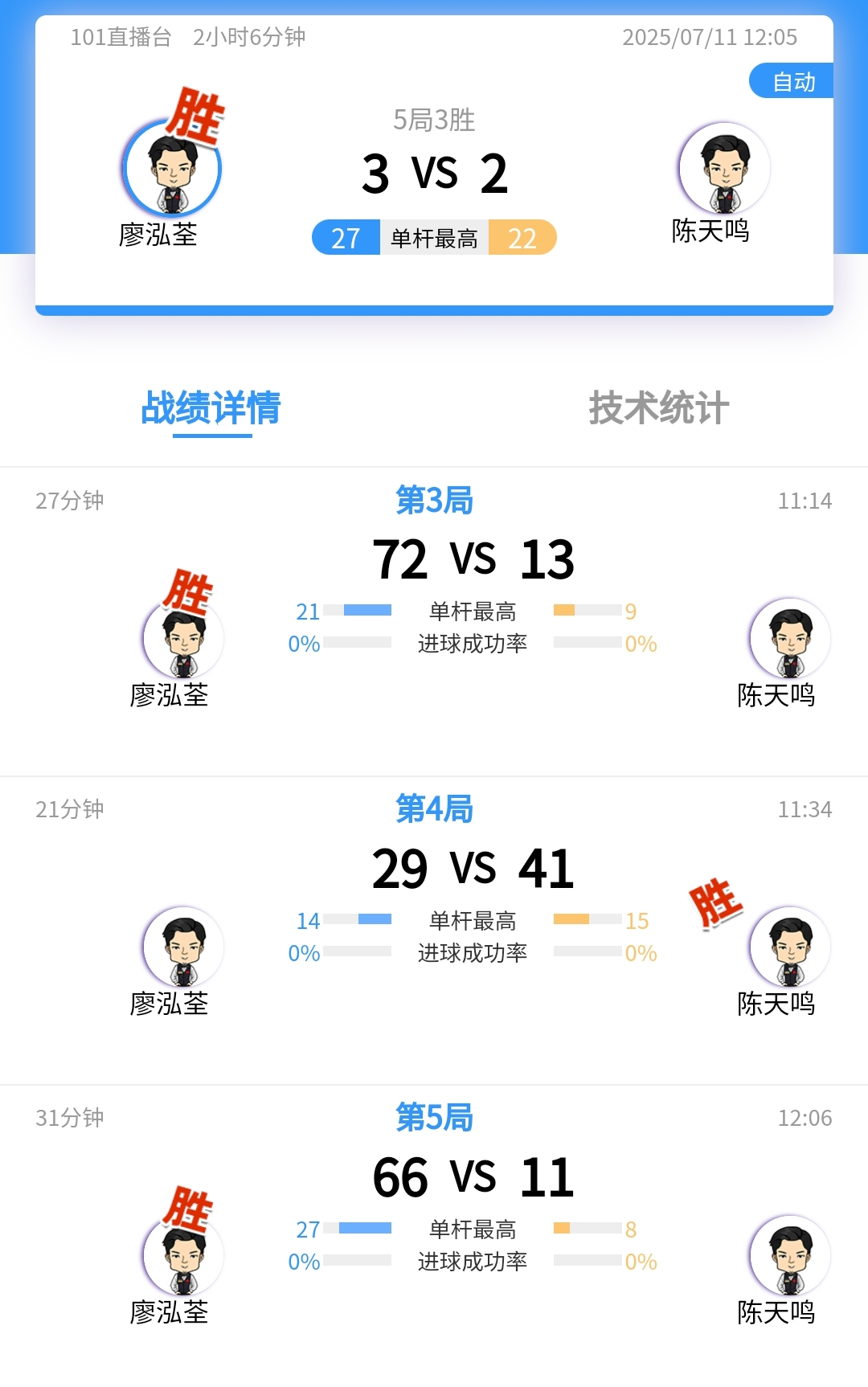Open 廖泓荃's avatar in the match header
Image resolution: width=868 pixels, height=1387 pixels.
[x=172, y=170]
